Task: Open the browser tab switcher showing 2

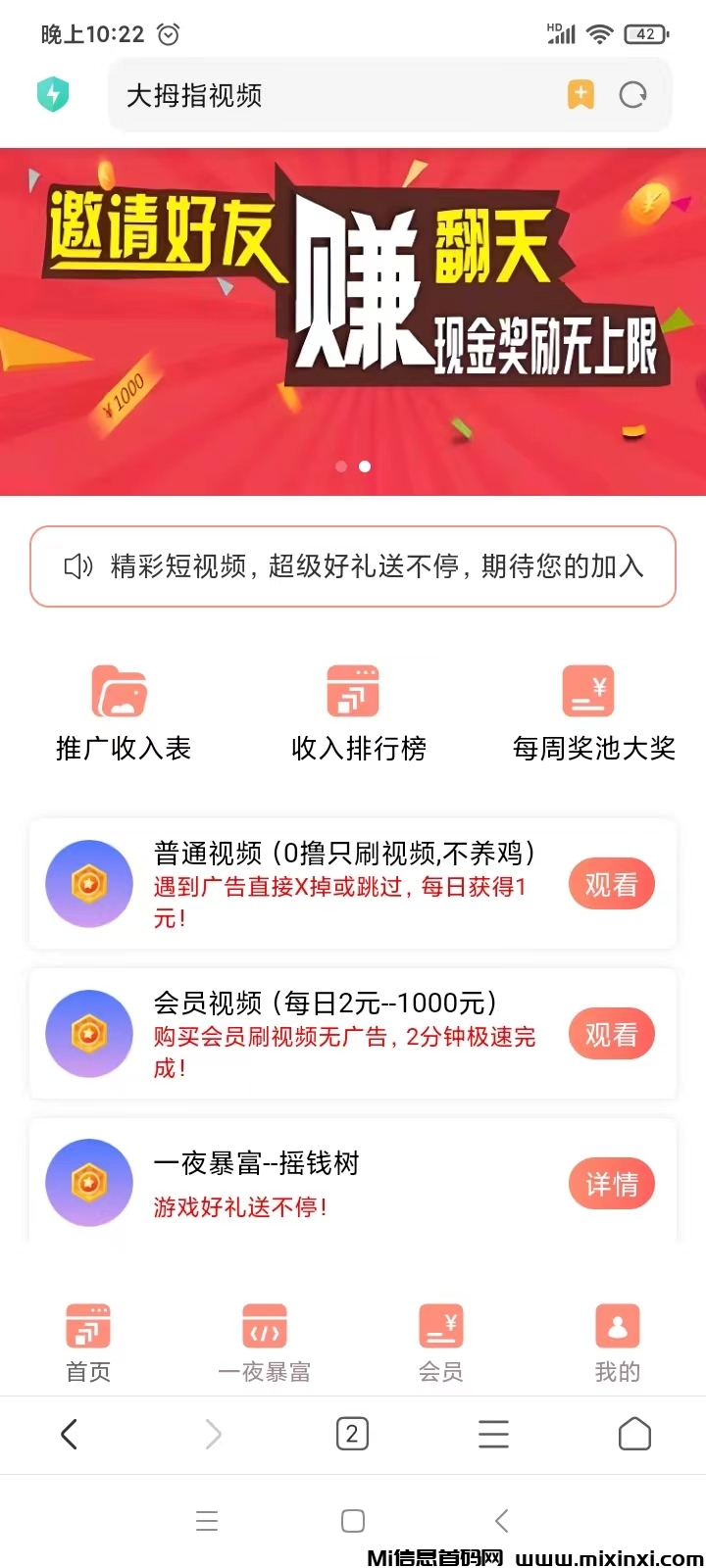Action: point(352,1434)
